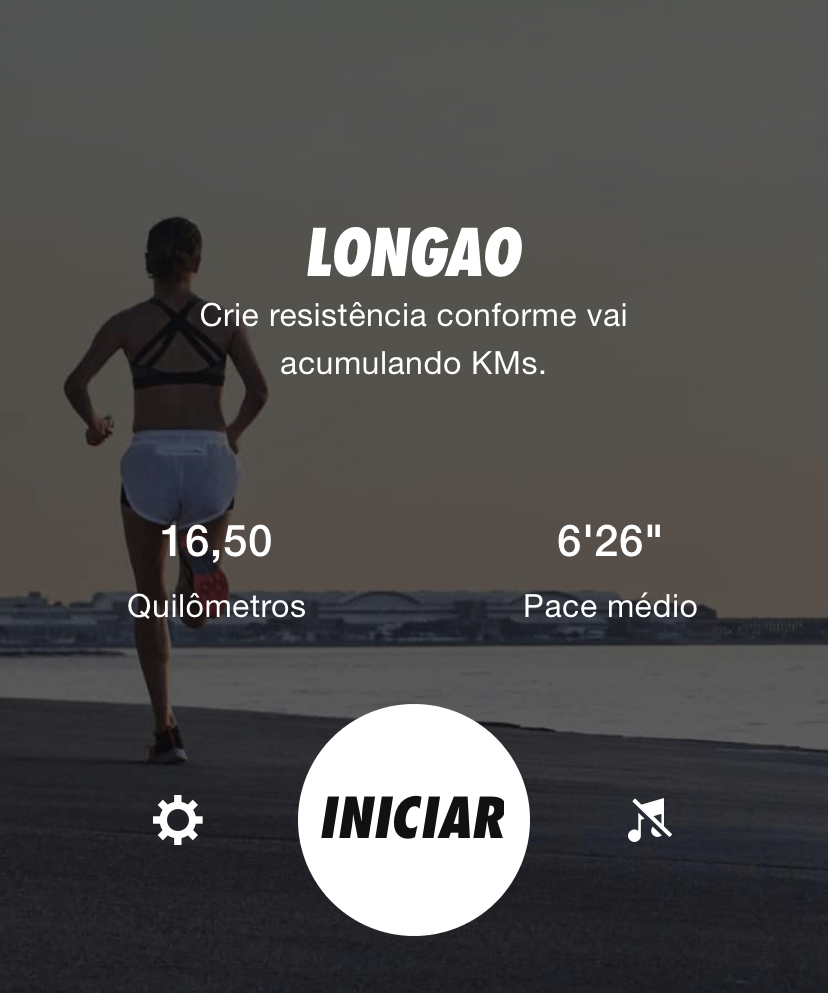Screen dimensions: 828x993
Task: Open the music settings icon
Action: coord(649,821)
